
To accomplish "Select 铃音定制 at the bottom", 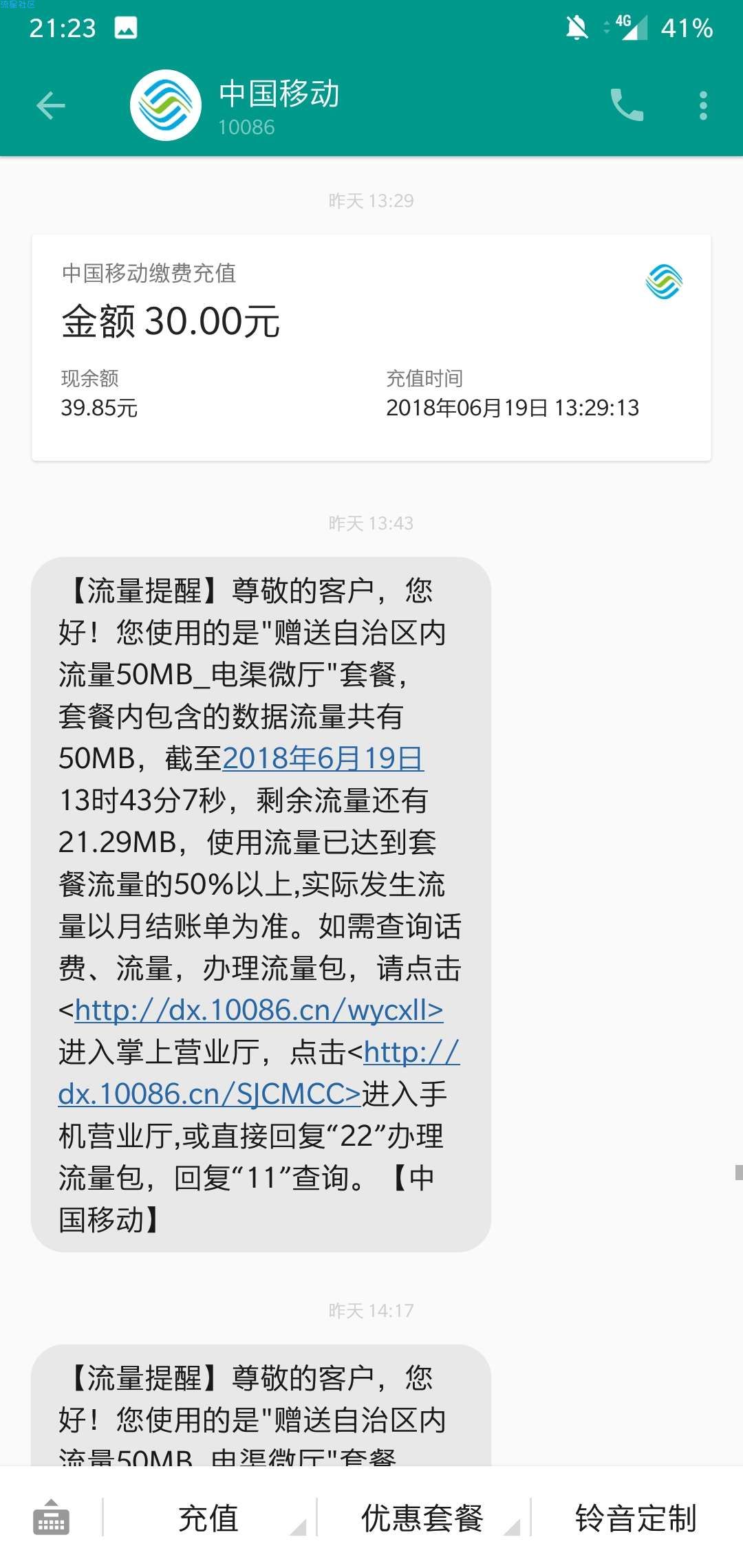I will [636, 1517].
